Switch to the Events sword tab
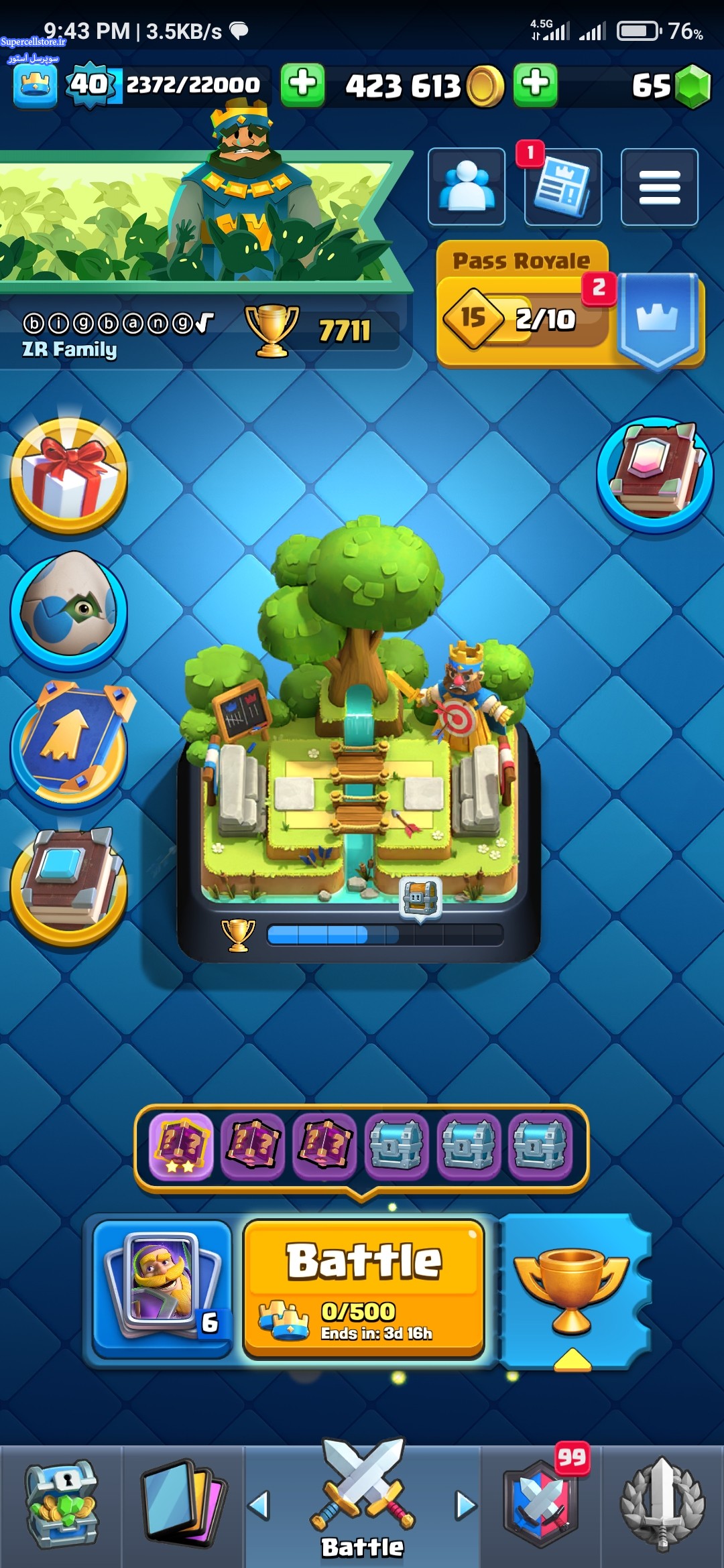This screenshot has height=1568, width=724. coord(662,1505)
